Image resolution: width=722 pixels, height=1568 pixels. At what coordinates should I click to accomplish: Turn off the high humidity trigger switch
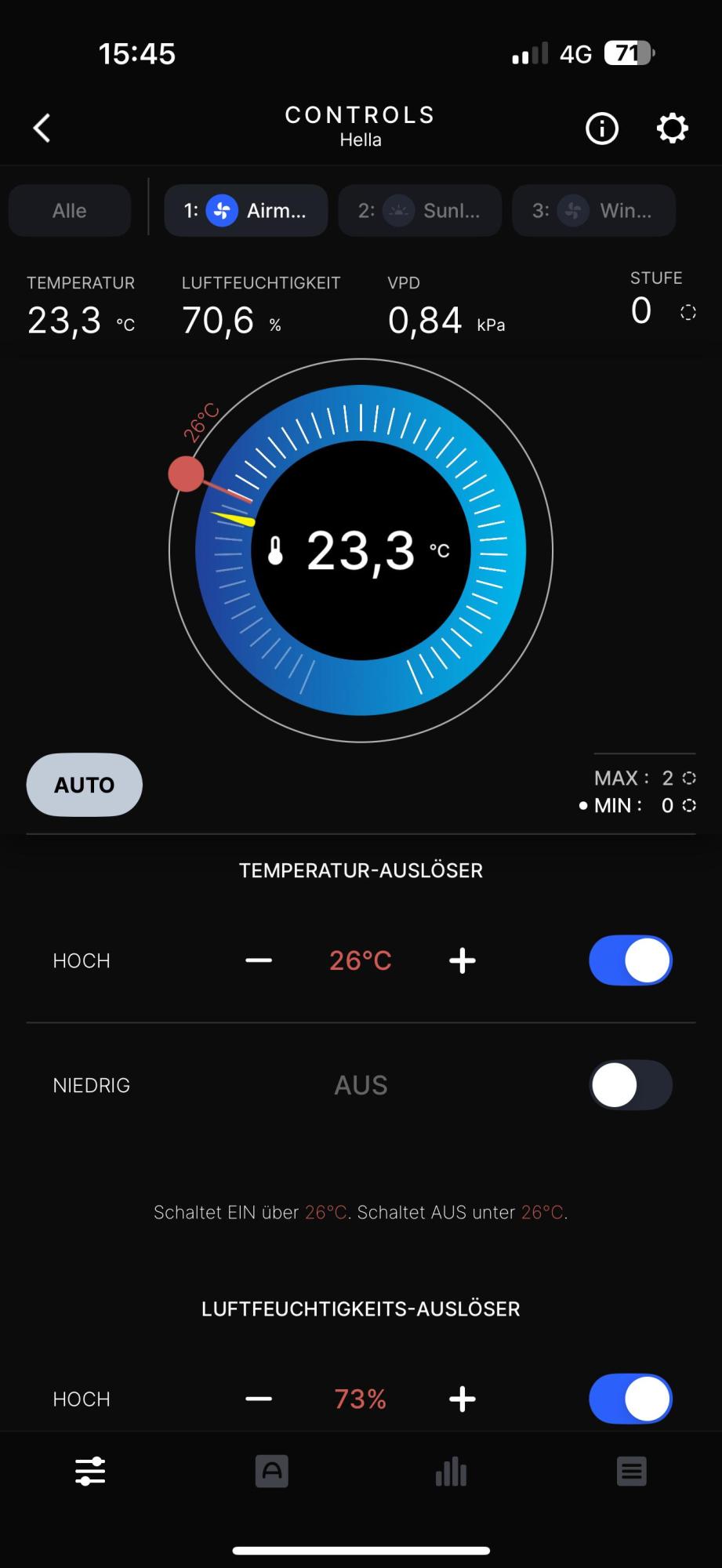coord(630,1399)
